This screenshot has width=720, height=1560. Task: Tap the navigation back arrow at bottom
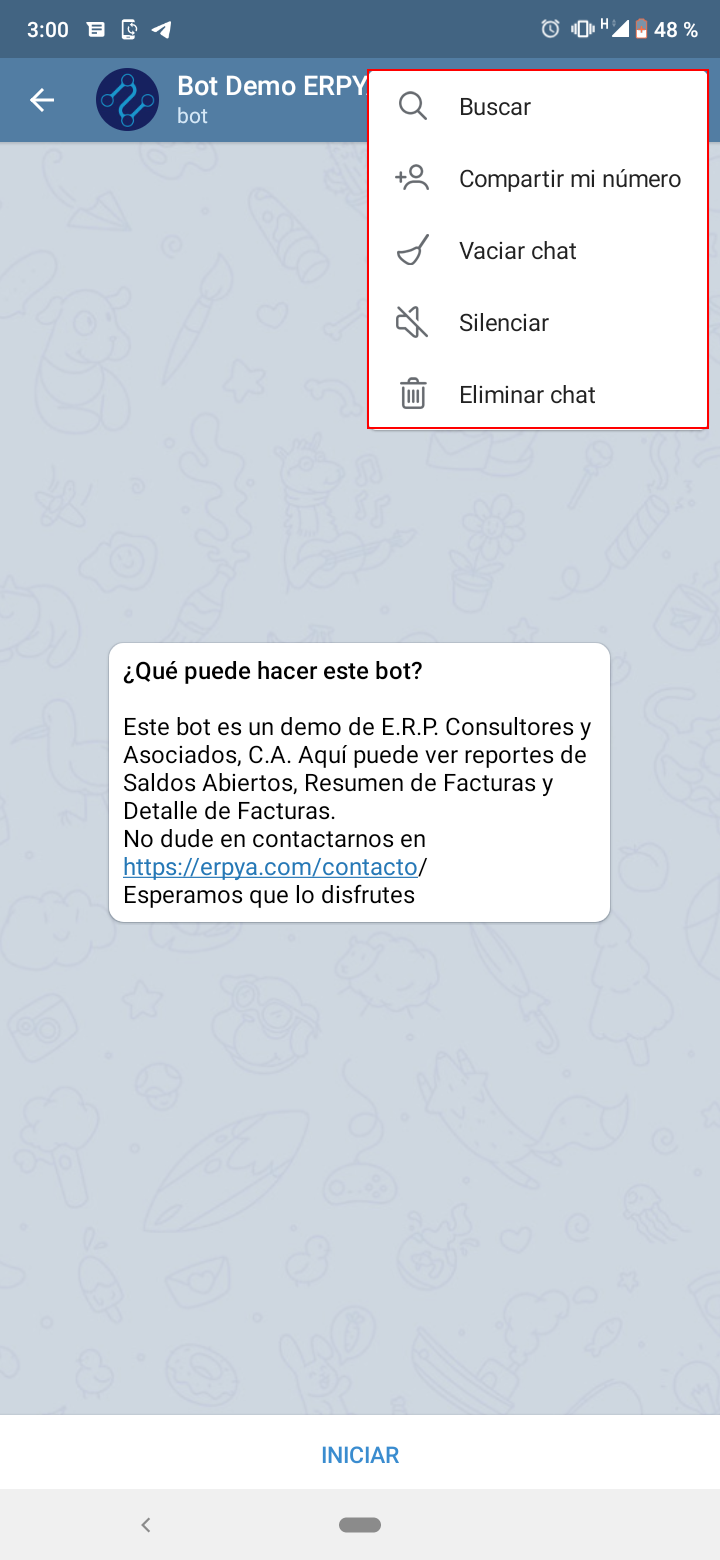(x=145, y=1524)
